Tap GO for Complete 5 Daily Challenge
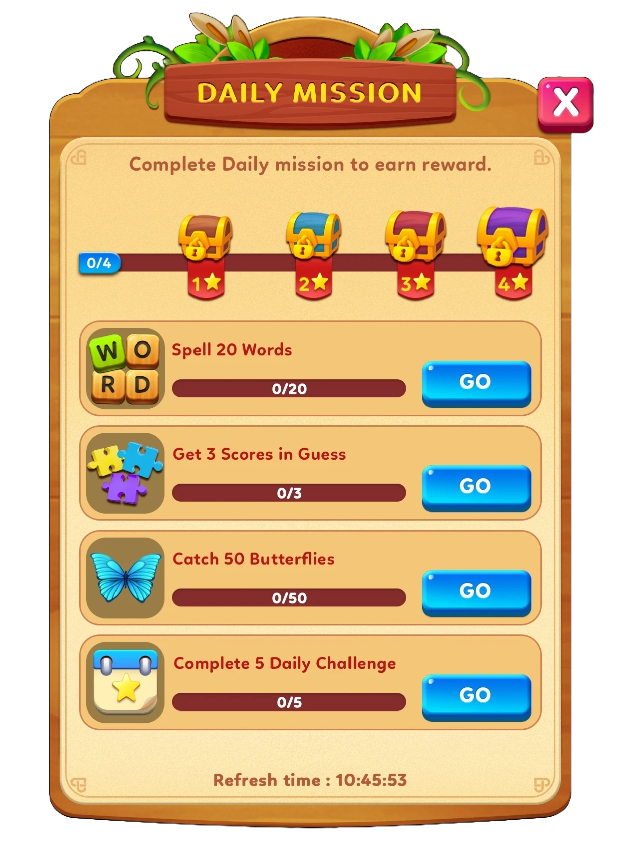The height and width of the screenshot is (844, 621). pyautogui.click(x=475, y=696)
